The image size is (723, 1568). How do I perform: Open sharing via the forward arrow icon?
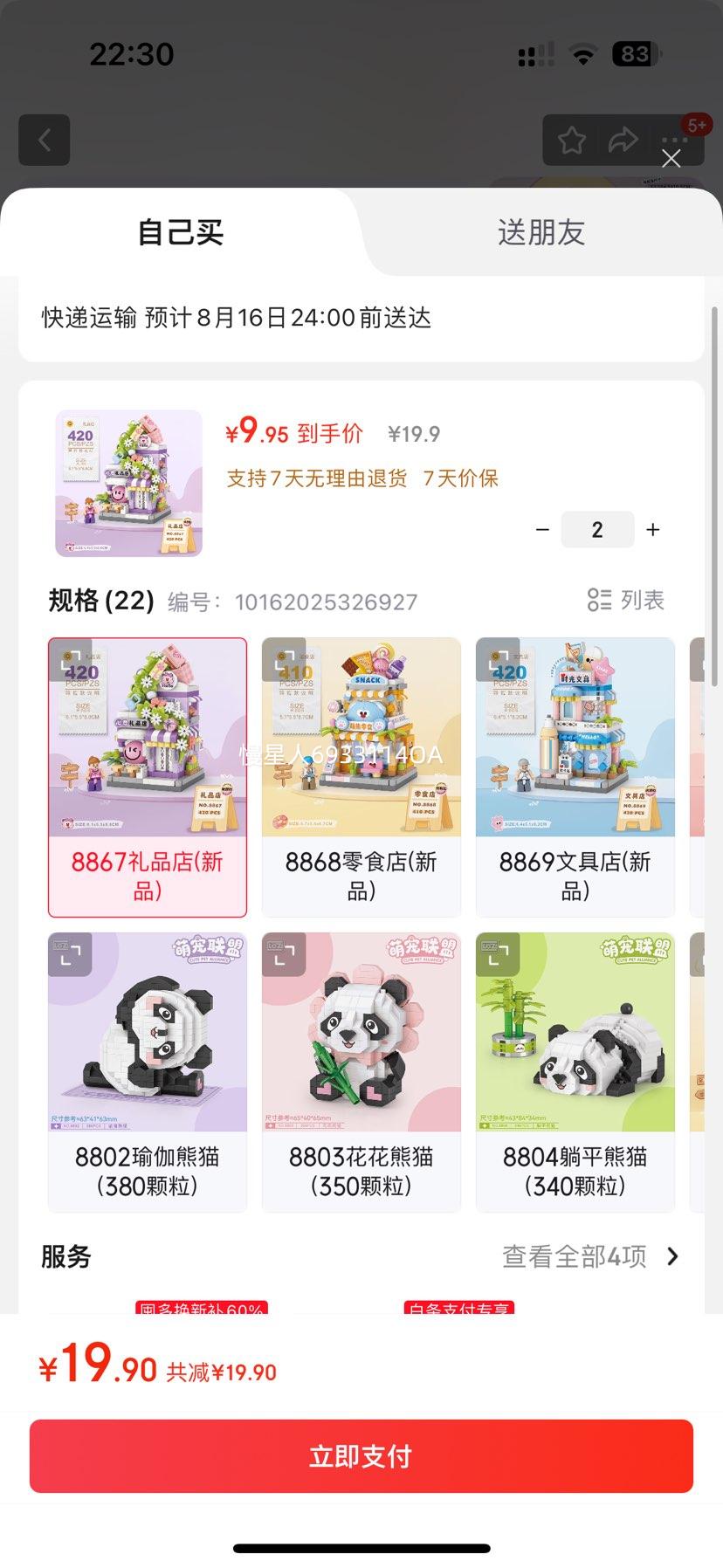623,140
